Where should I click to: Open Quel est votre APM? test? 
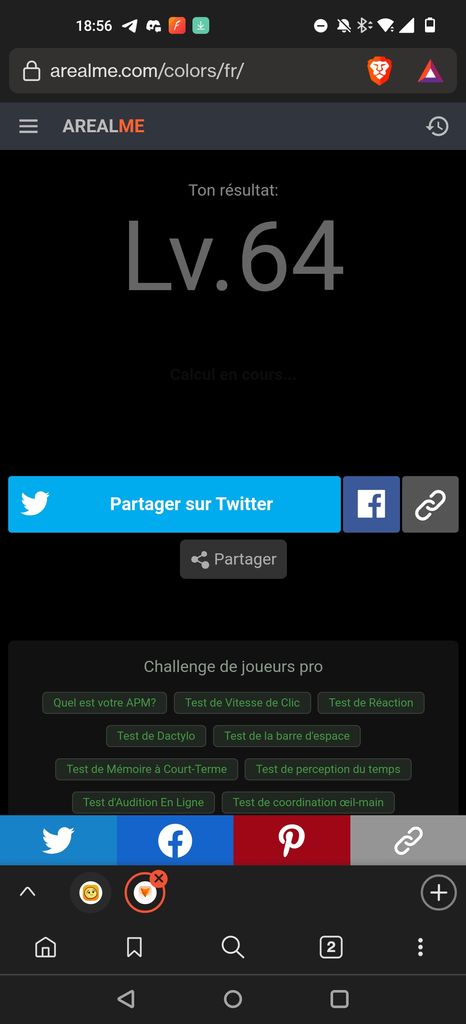104,703
